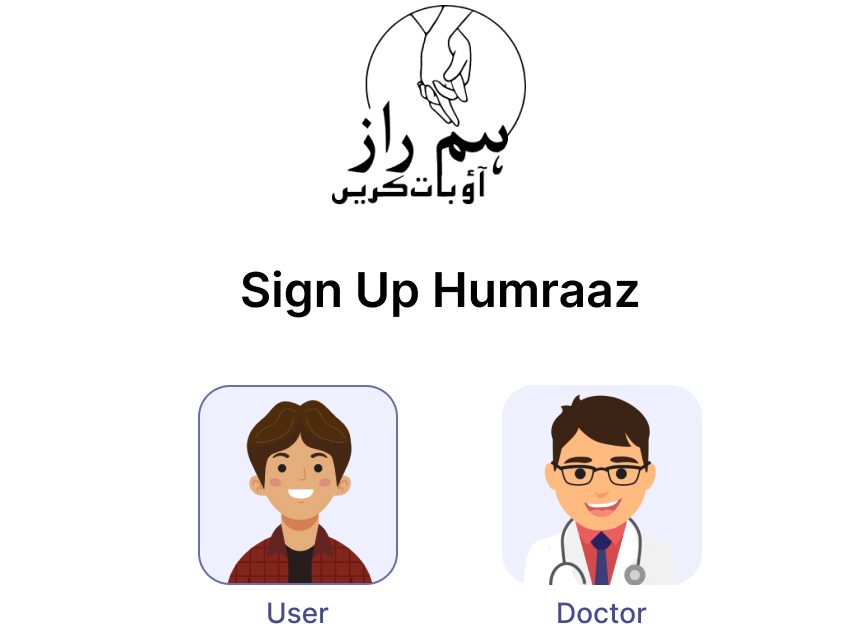Select the User account type
Image resolution: width=856 pixels, height=640 pixels.
[298, 485]
